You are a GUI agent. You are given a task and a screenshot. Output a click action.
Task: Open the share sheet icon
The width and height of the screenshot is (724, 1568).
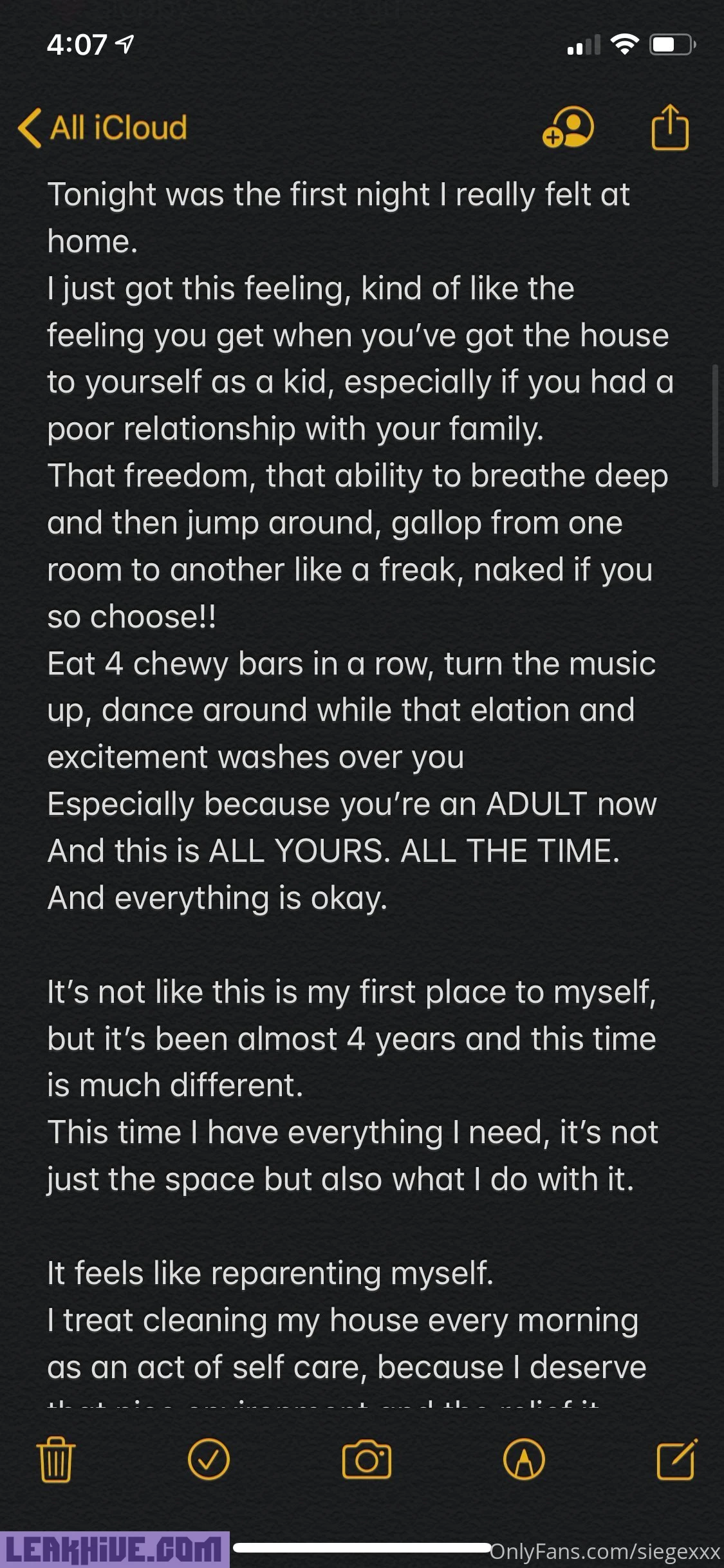coord(670,127)
